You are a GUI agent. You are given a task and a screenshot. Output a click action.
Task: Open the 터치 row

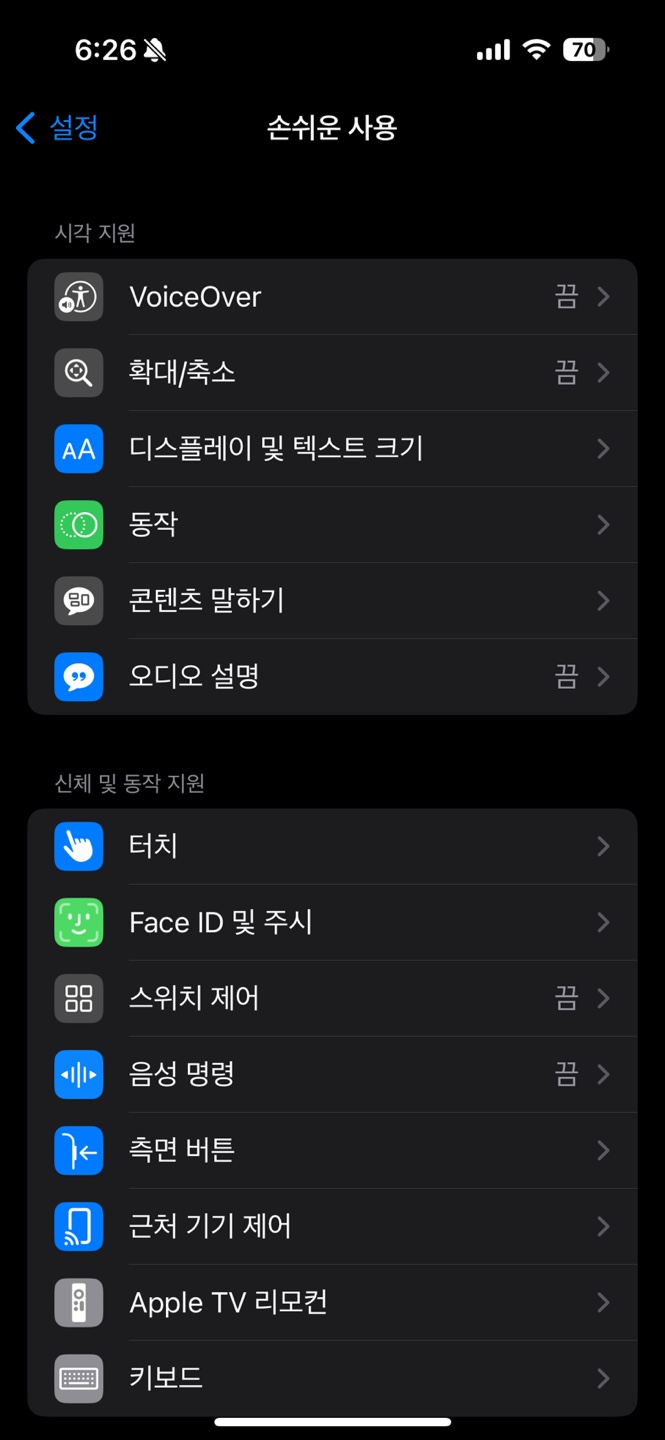(x=332, y=847)
